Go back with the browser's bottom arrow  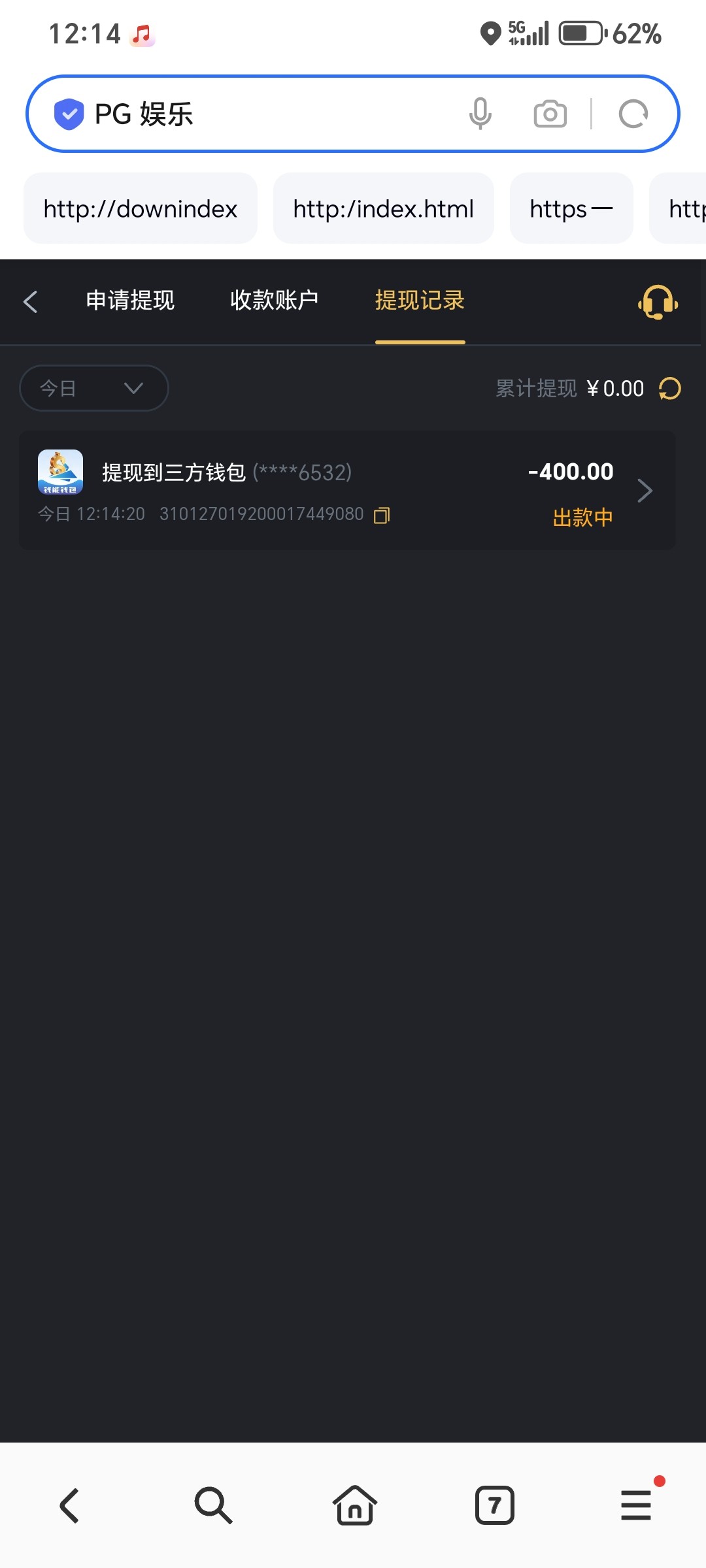(69, 1506)
